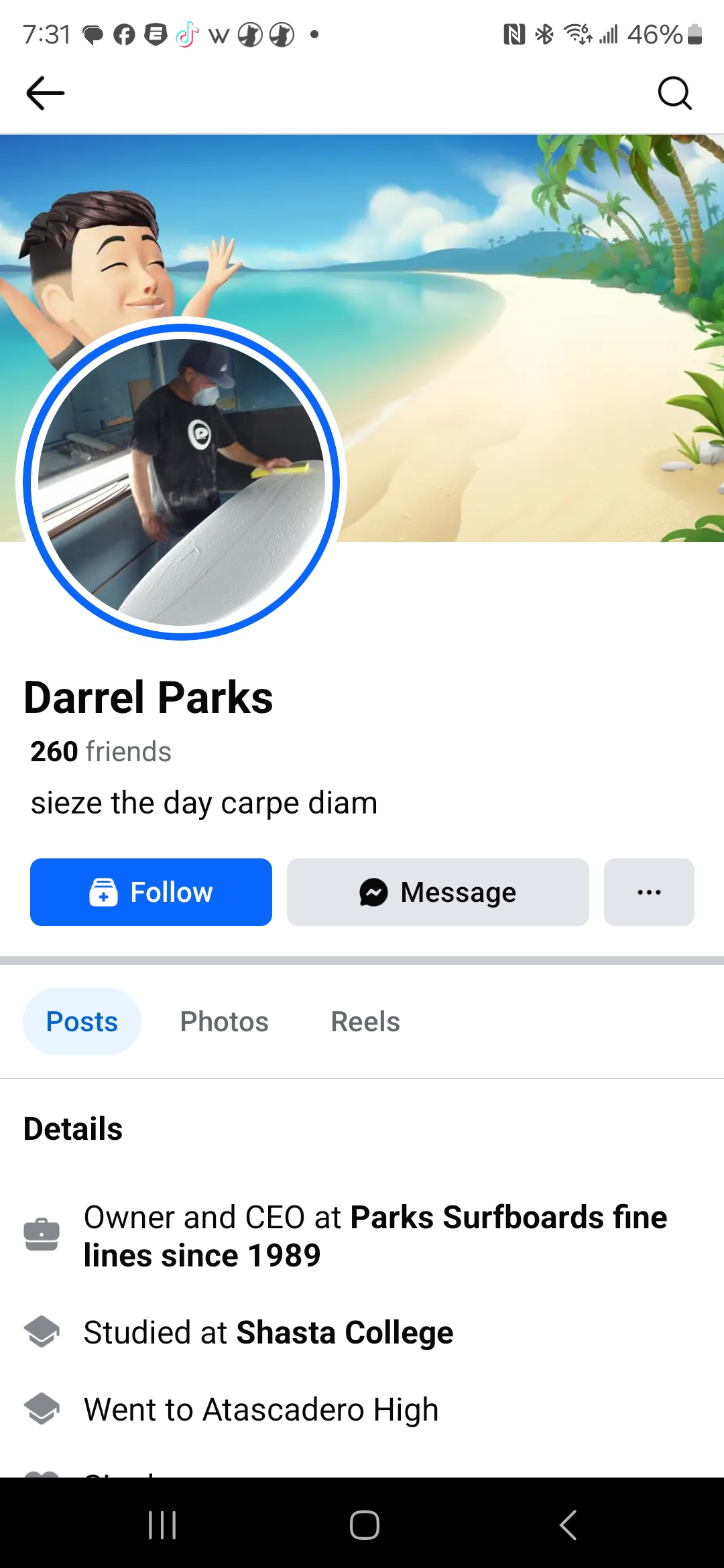This screenshot has width=724, height=1568.
Task: Open the Shasta College page
Action: click(x=345, y=1332)
